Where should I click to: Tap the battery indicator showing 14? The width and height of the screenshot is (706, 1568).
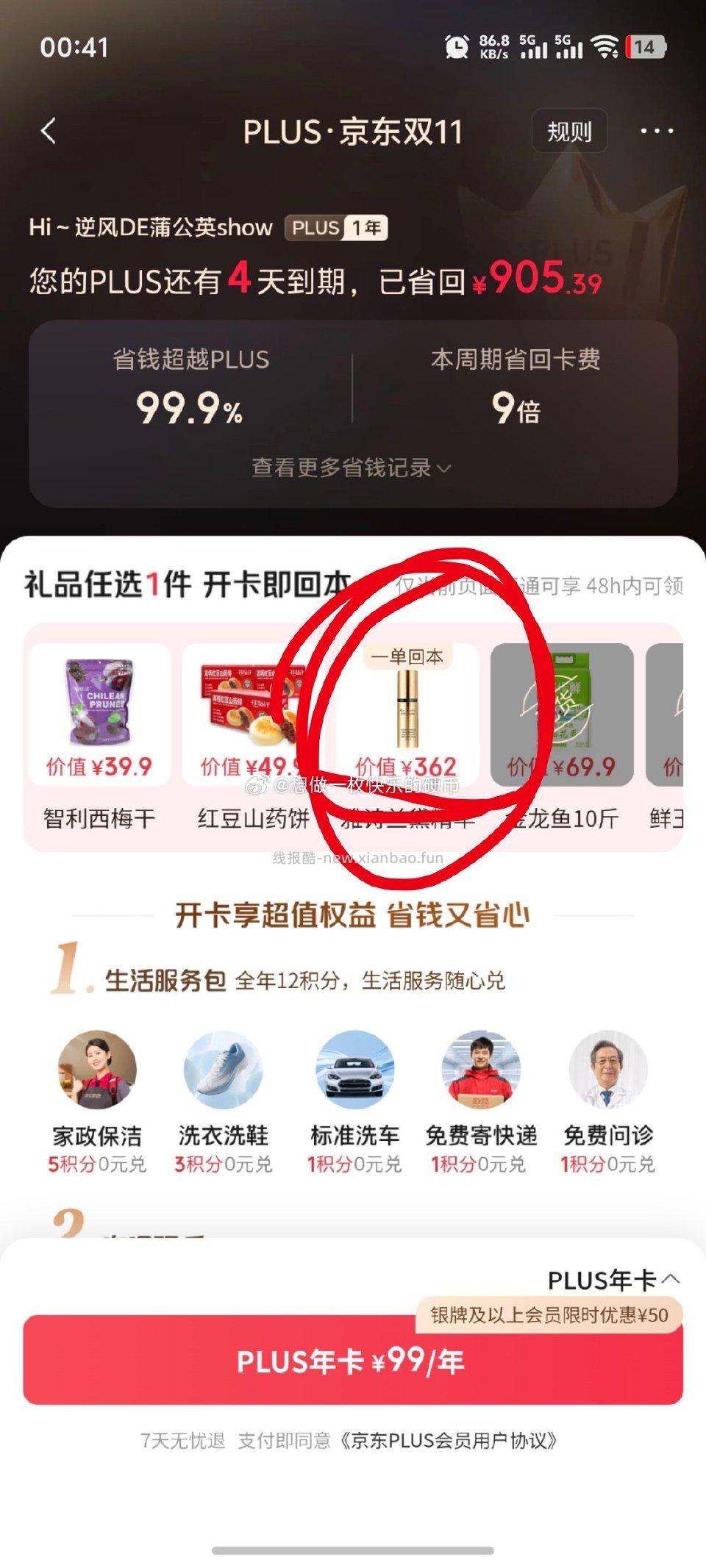(x=643, y=46)
